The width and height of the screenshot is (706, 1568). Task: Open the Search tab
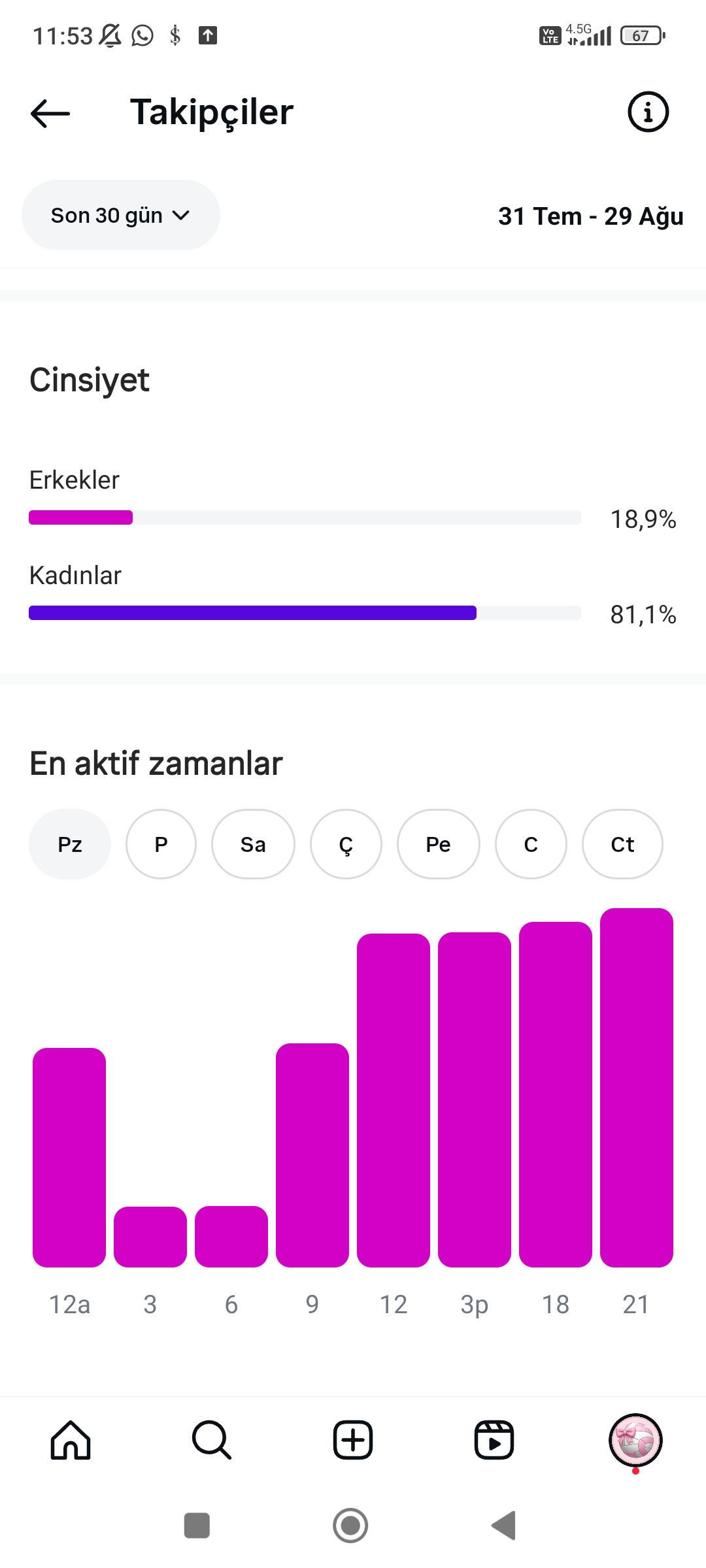[212, 1440]
